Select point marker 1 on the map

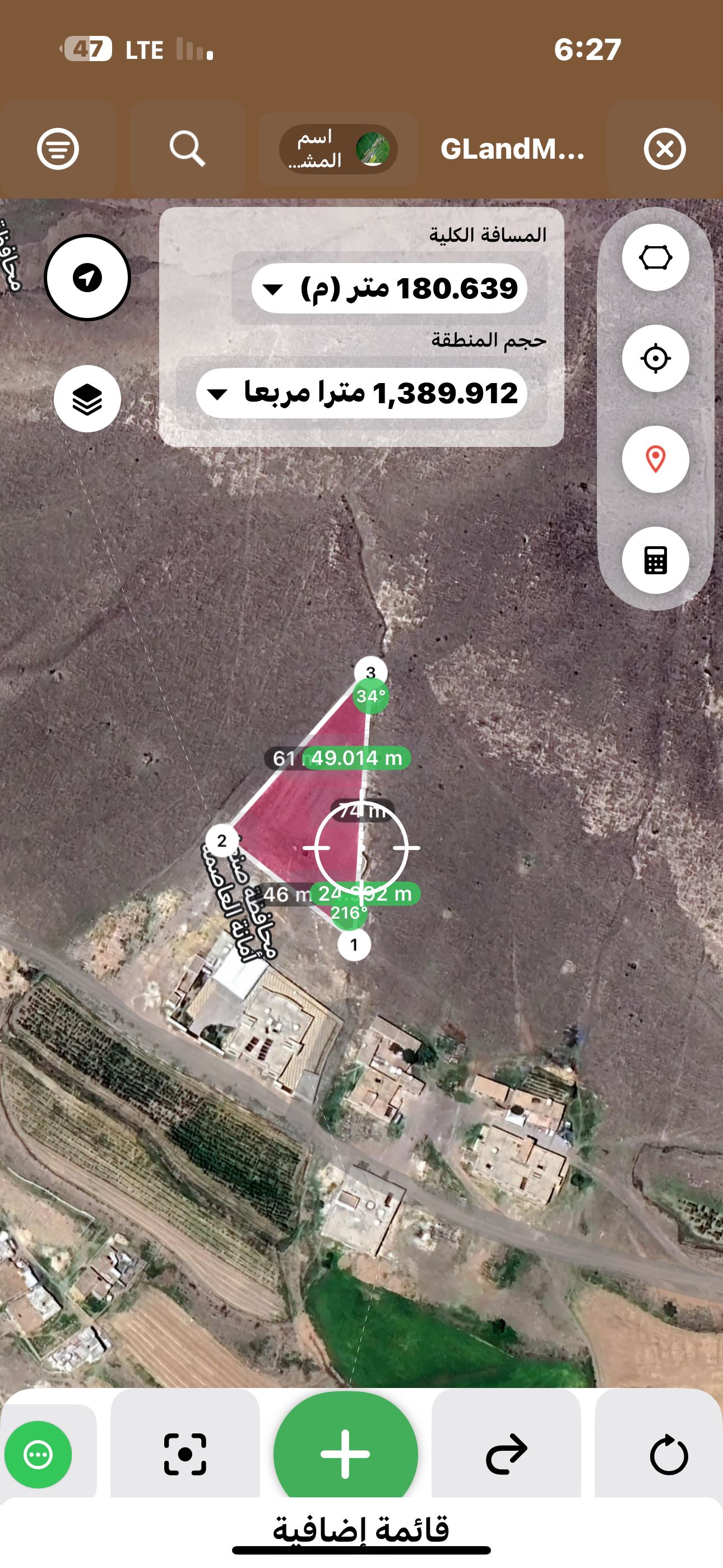pyautogui.click(x=354, y=945)
